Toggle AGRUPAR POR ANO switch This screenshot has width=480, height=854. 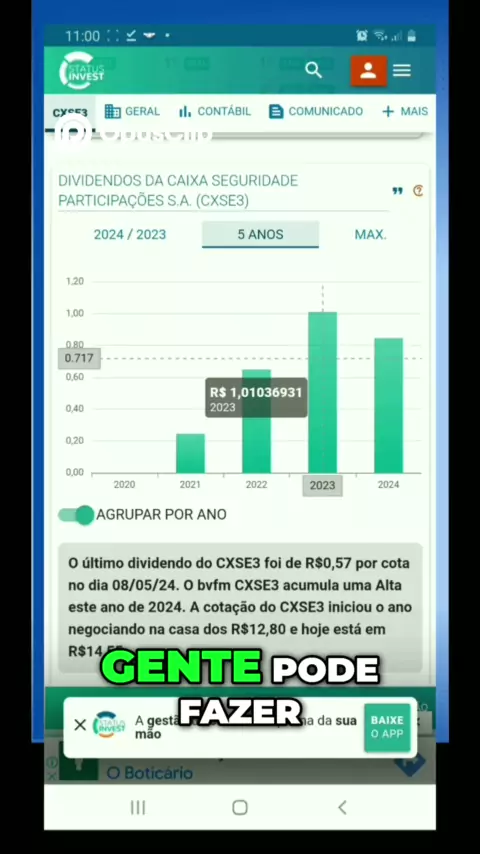[x=77, y=515]
